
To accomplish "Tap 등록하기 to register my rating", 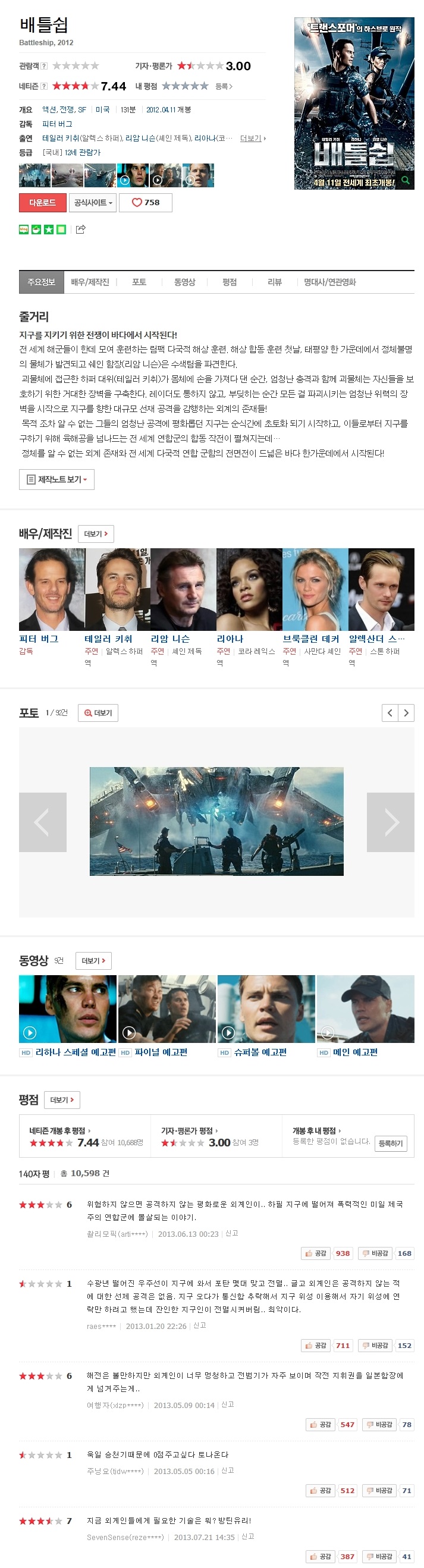I will click(390, 1143).
